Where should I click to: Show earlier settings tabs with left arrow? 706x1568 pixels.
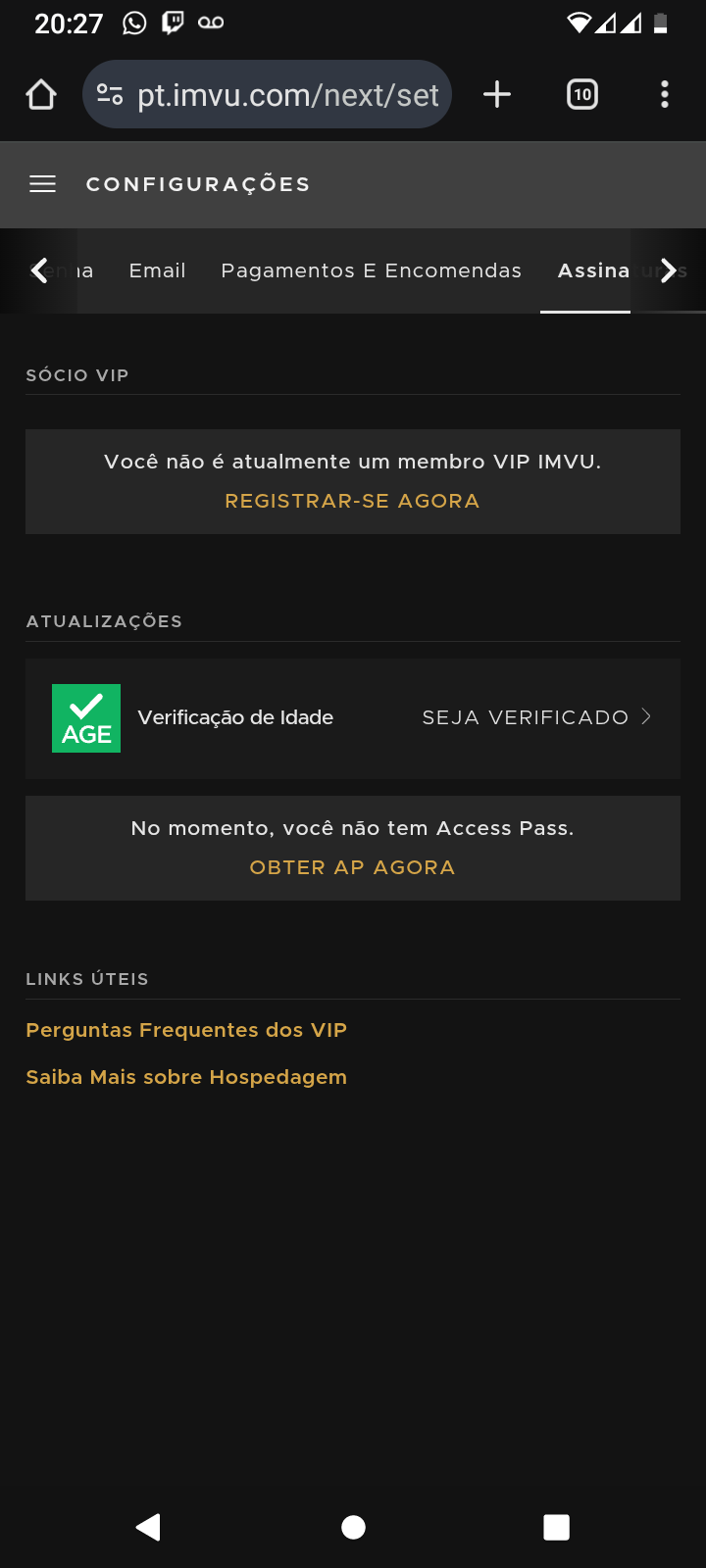39,270
